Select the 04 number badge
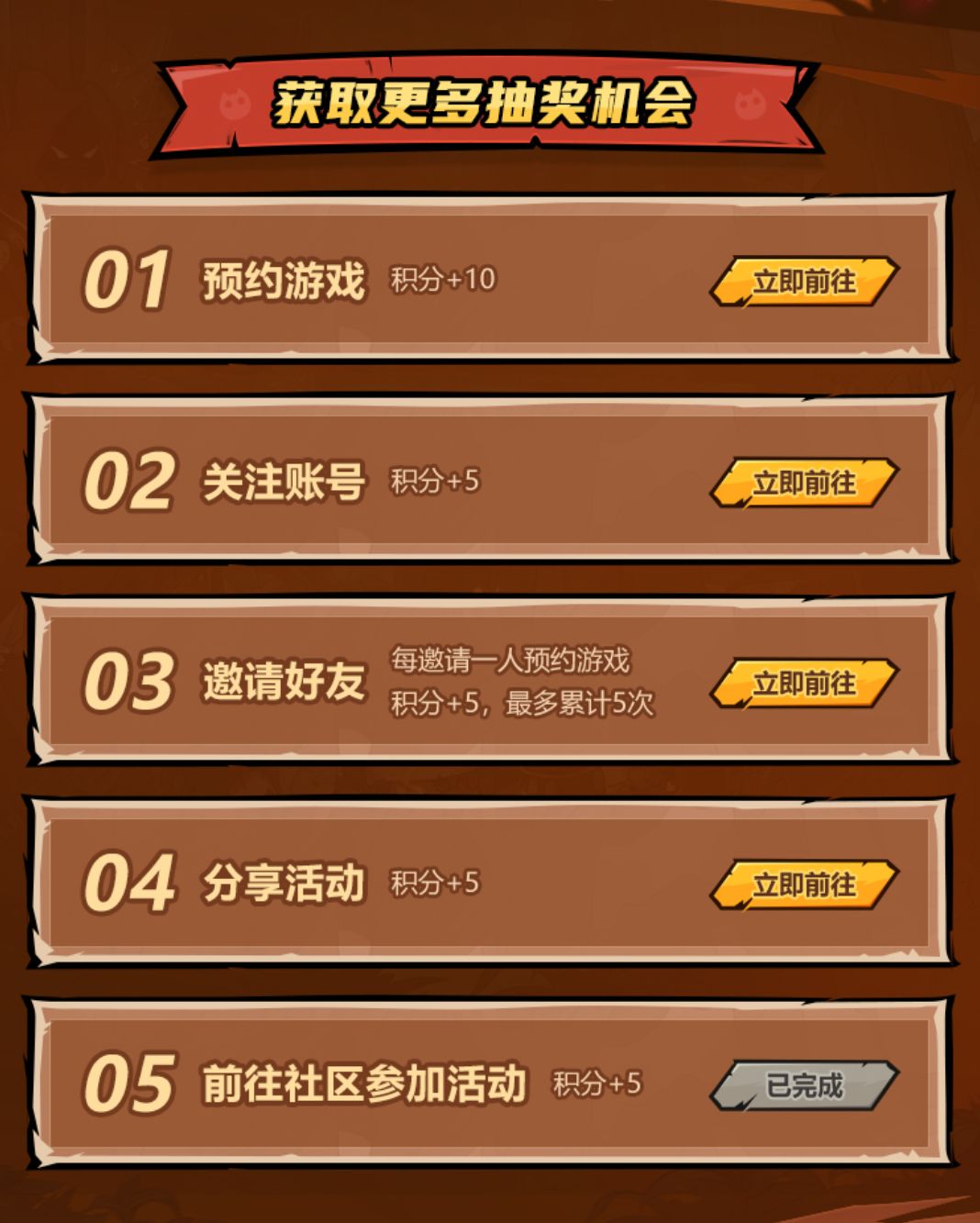The image size is (980, 1223). (128, 883)
